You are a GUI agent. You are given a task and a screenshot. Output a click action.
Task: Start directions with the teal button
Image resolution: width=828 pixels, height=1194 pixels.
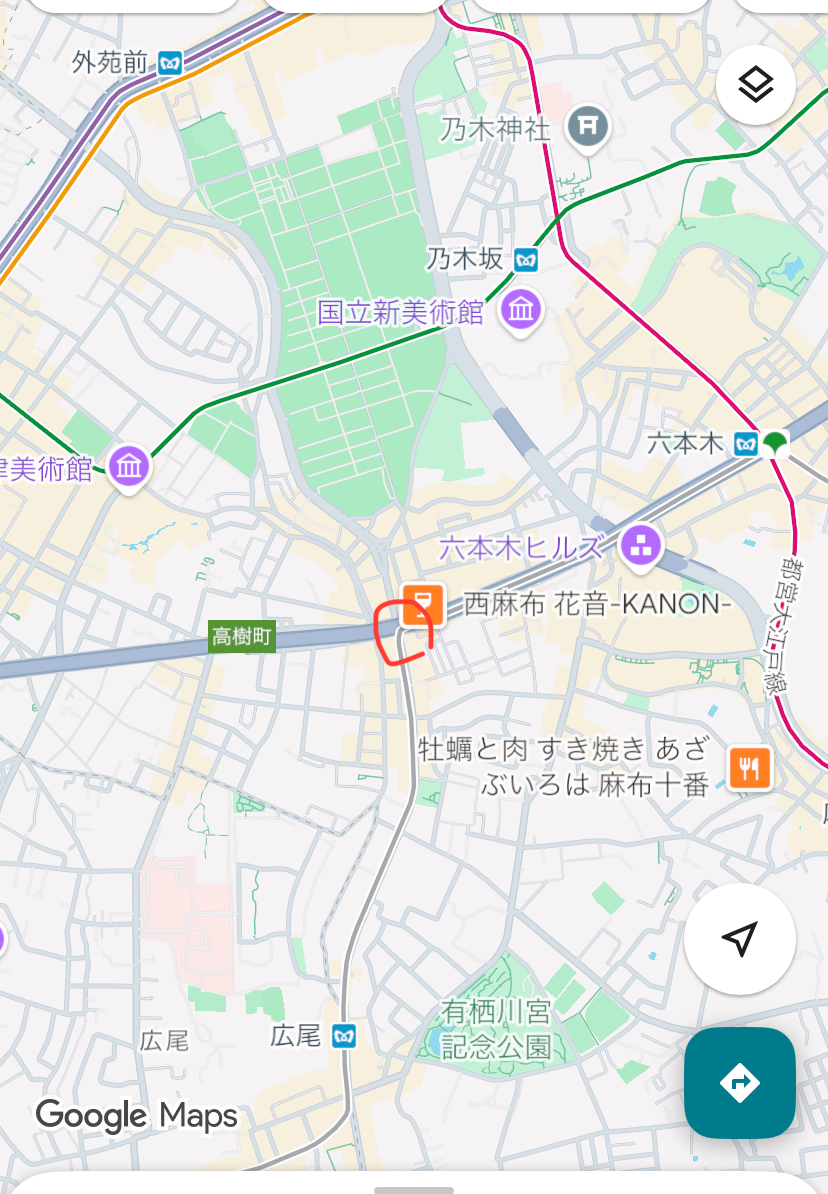739,1082
